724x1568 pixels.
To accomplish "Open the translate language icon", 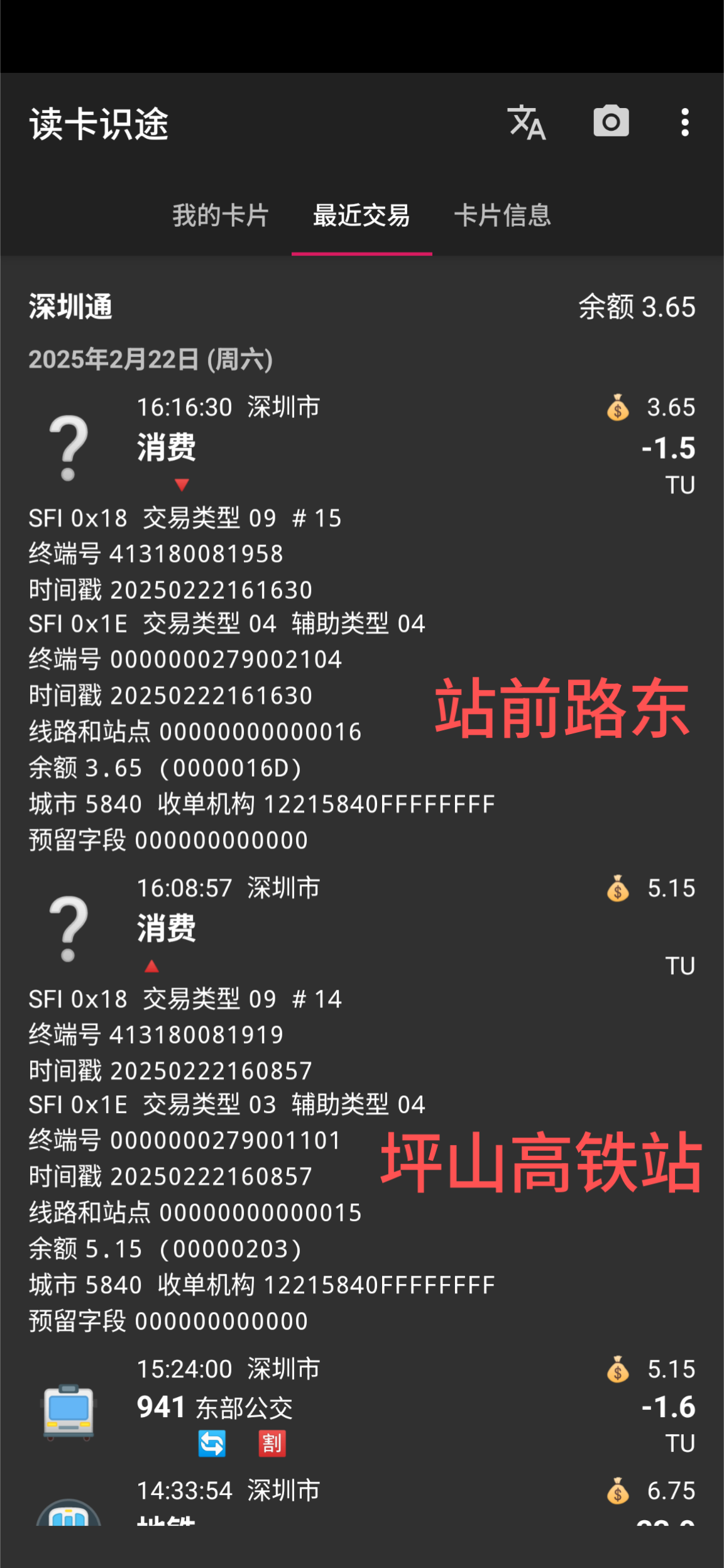I will click(x=527, y=123).
